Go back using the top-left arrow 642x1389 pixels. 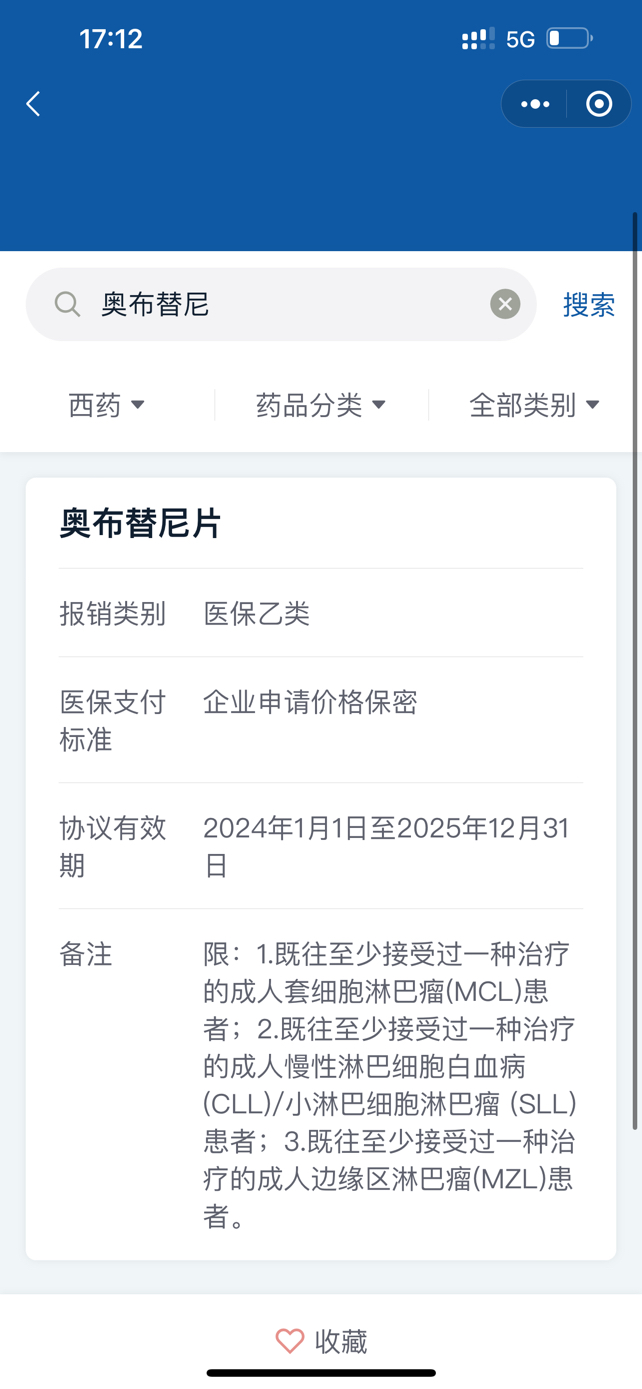[x=33, y=104]
